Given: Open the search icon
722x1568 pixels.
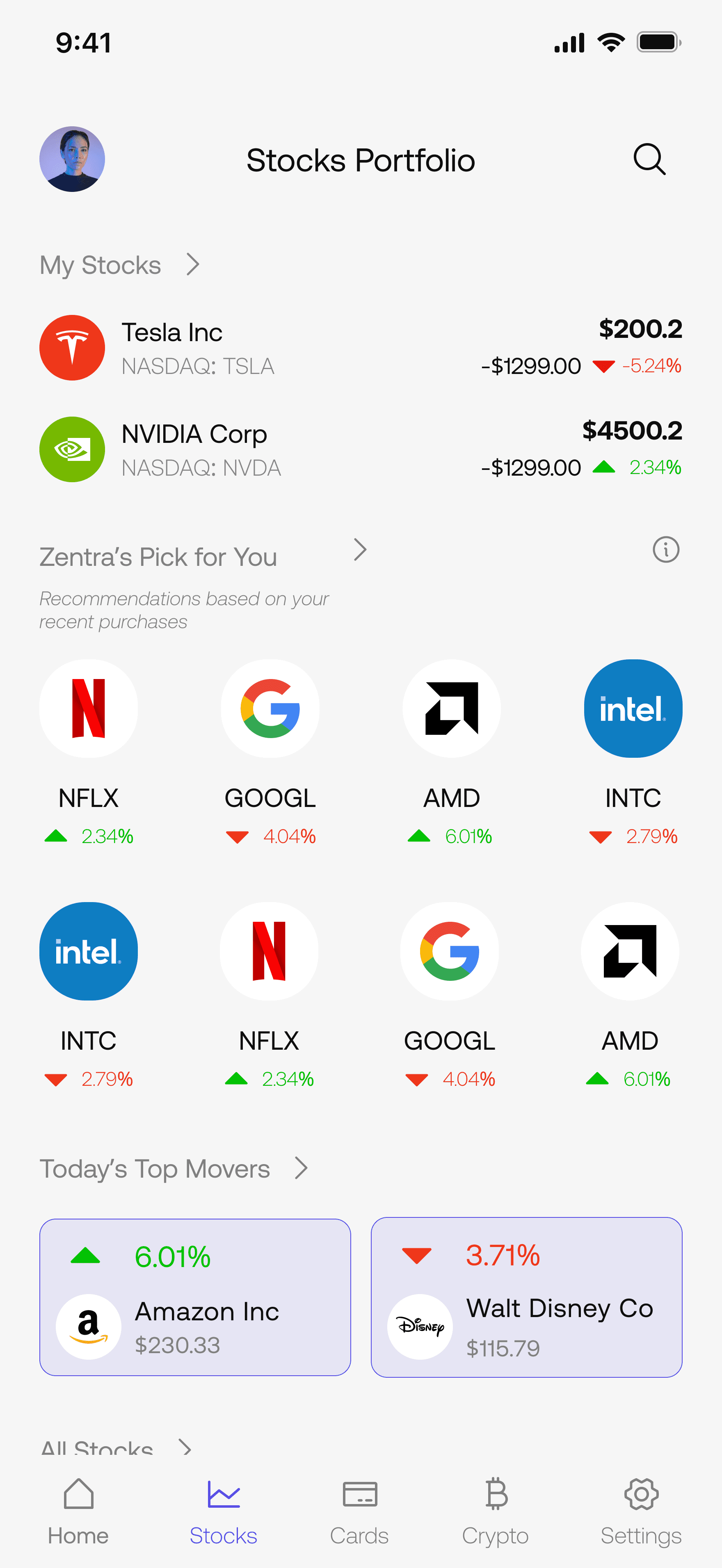Looking at the screenshot, I should [x=649, y=160].
